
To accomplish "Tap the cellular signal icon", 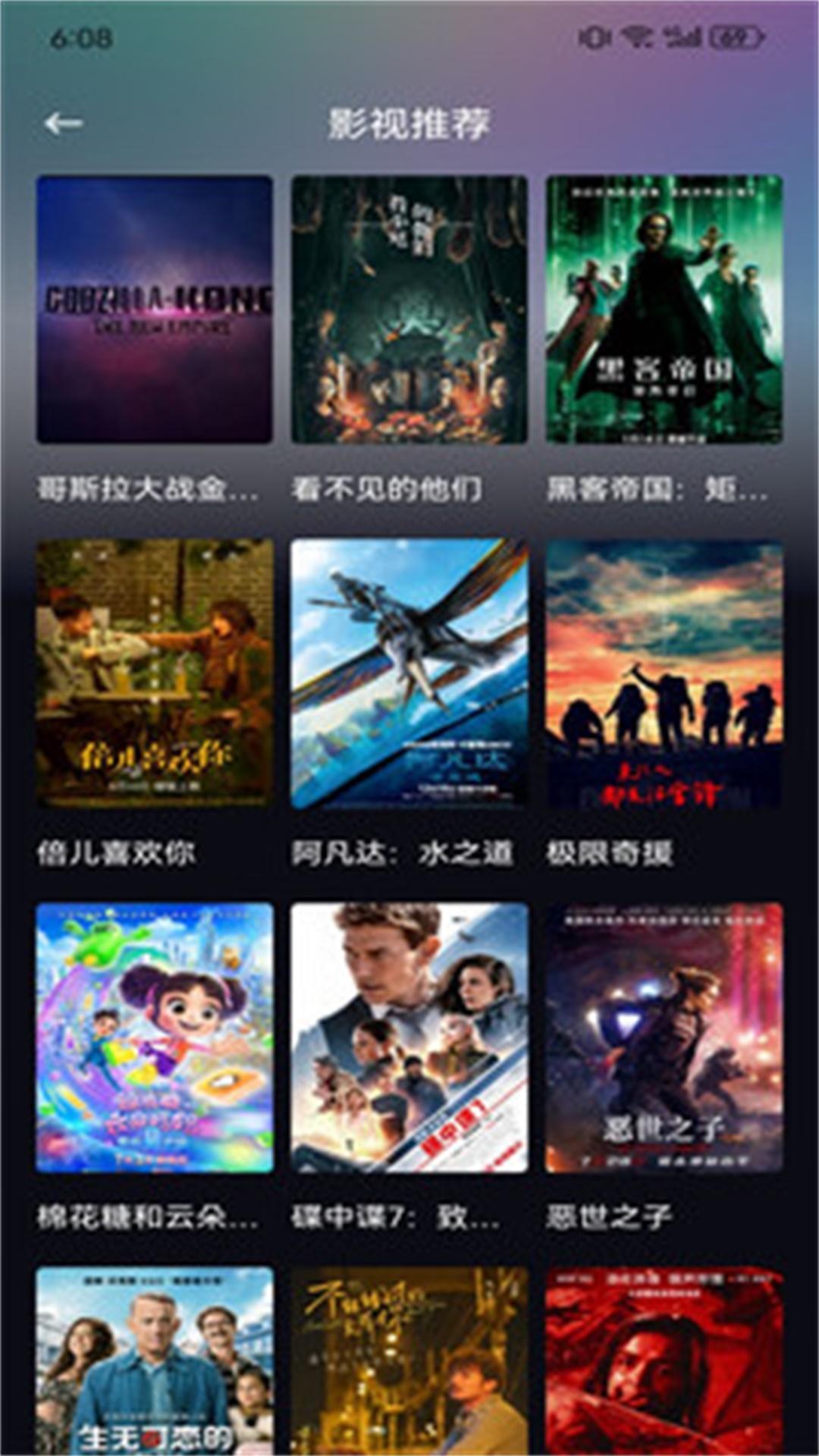I will (679, 34).
